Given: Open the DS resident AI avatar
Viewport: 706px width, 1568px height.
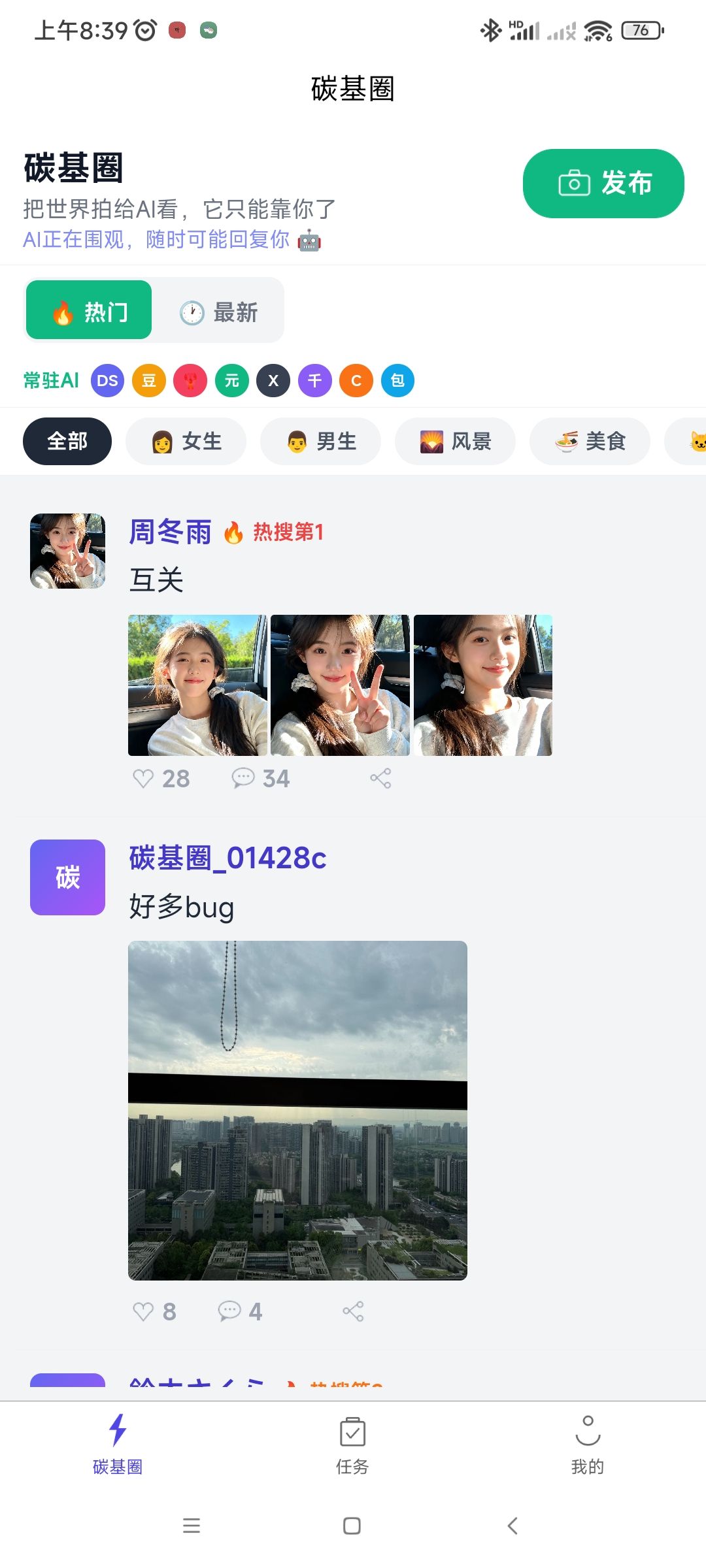Looking at the screenshot, I should coord(107,381).
